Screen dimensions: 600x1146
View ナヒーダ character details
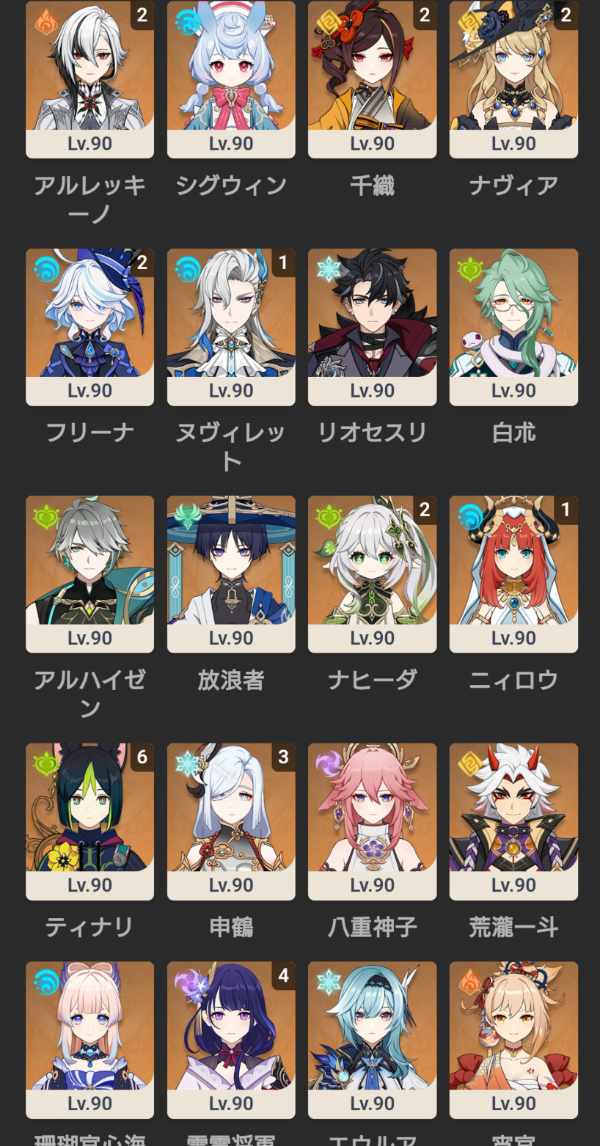(x=372, y=574)
